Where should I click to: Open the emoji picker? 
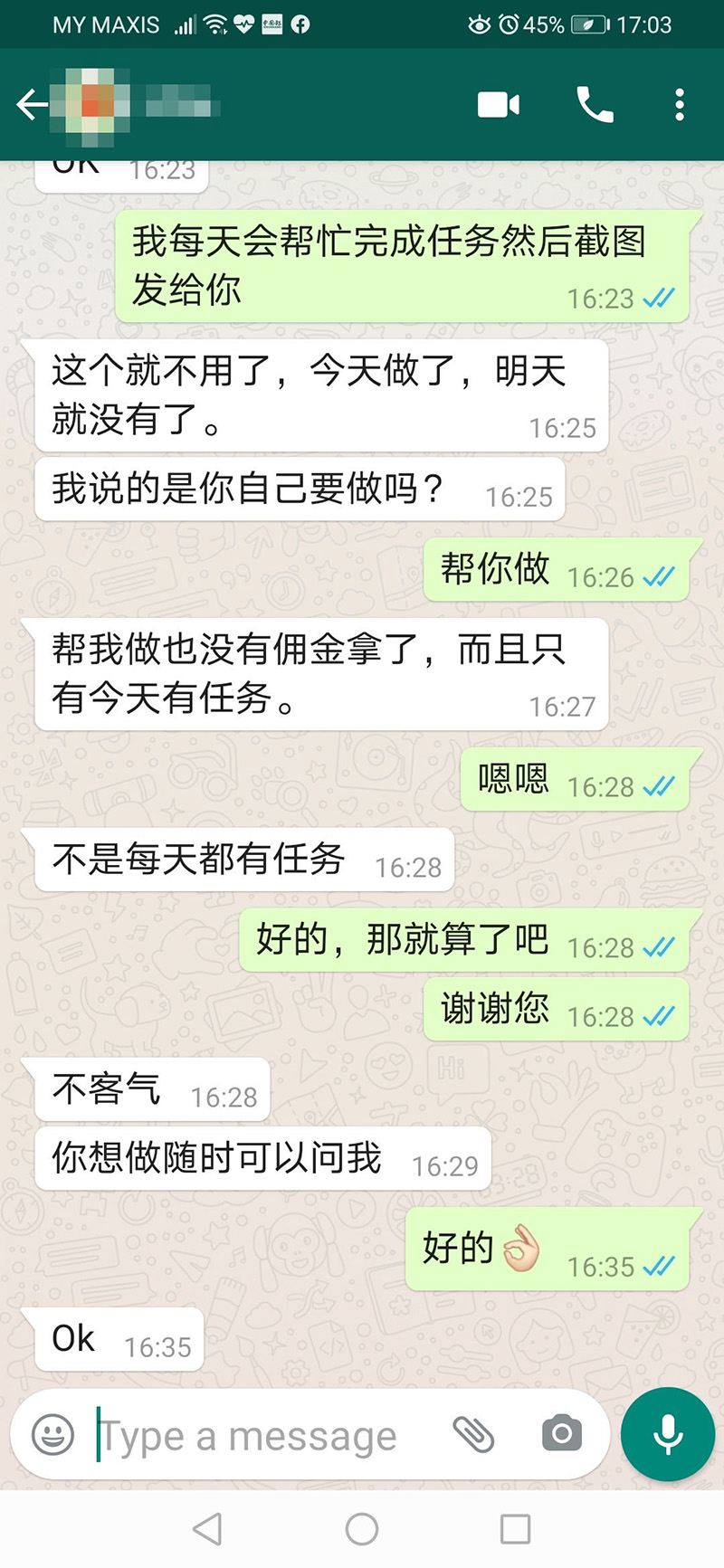[52, 1434]
